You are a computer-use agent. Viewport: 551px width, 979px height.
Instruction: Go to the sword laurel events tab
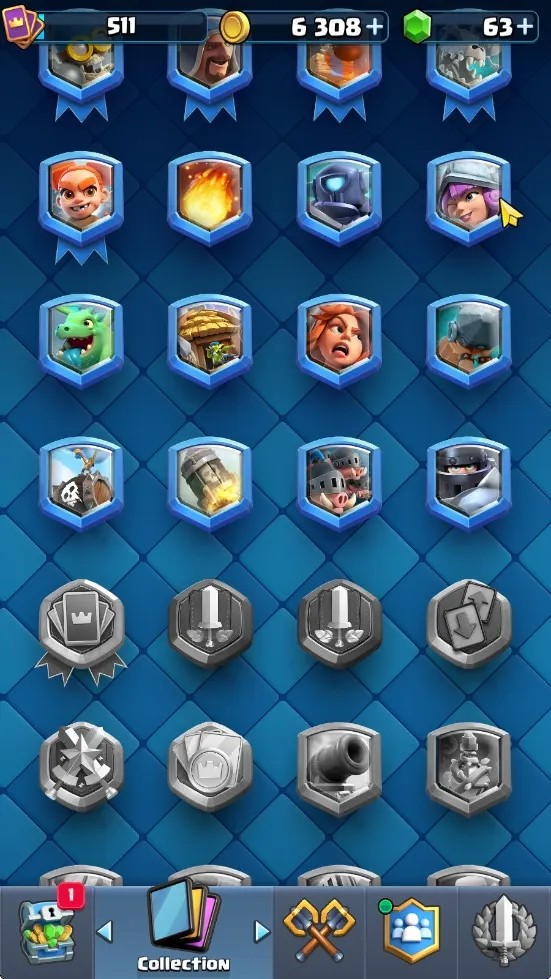pyautogui.click(x=504, y=932)
